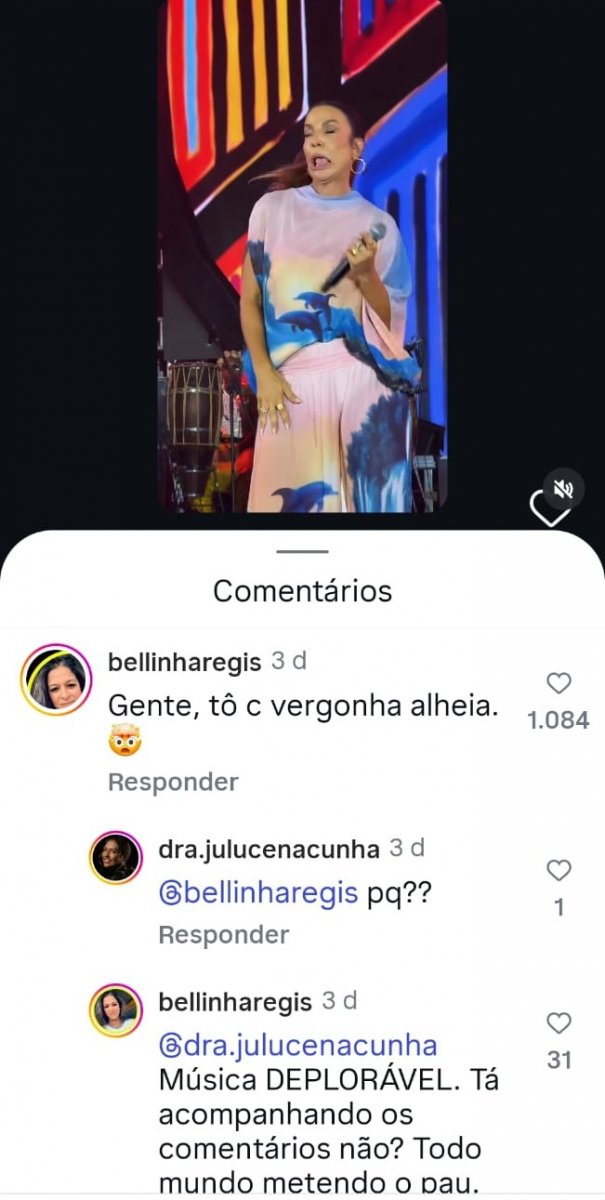This screenshot has height=1200, width=605.
Task: Unmute the video with the speaker icon
Action: tap(563, 488)
